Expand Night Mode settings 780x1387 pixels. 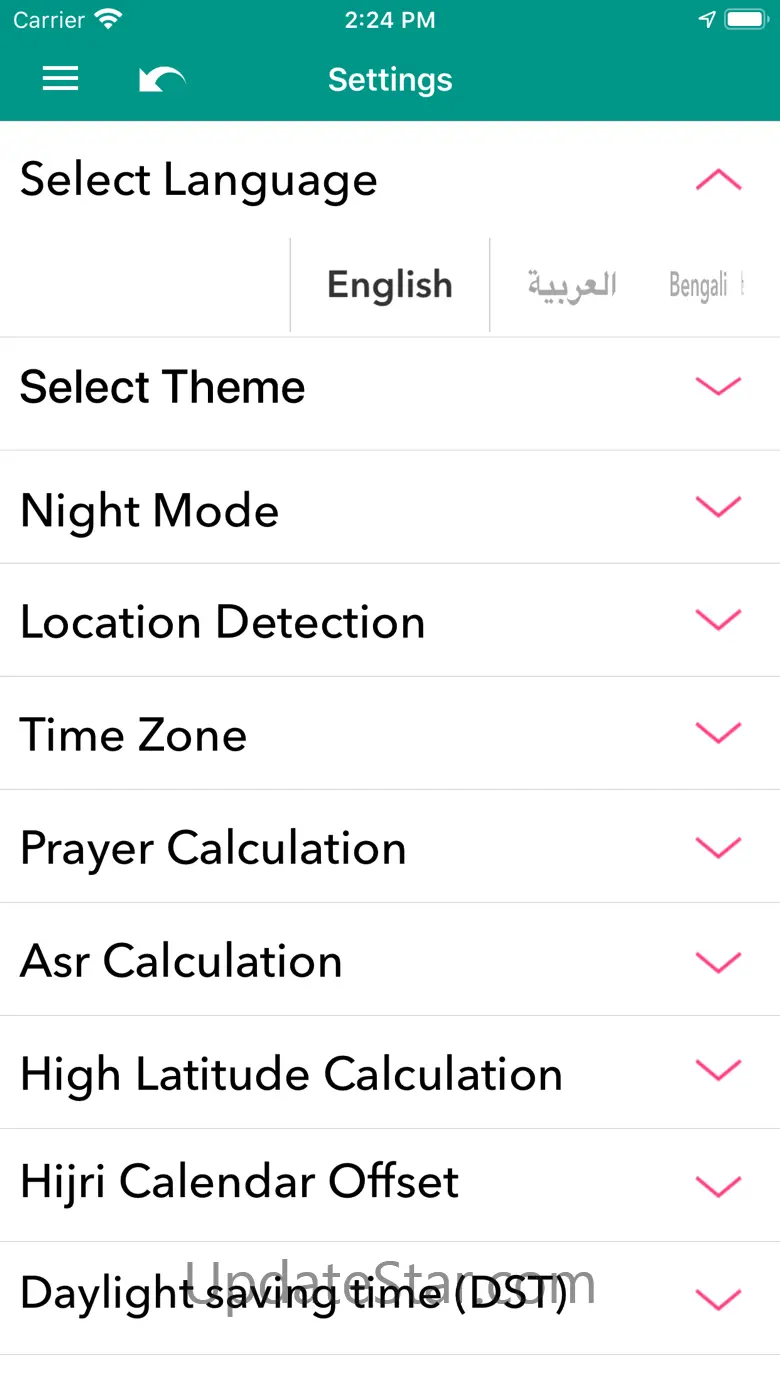coord(718,508)
